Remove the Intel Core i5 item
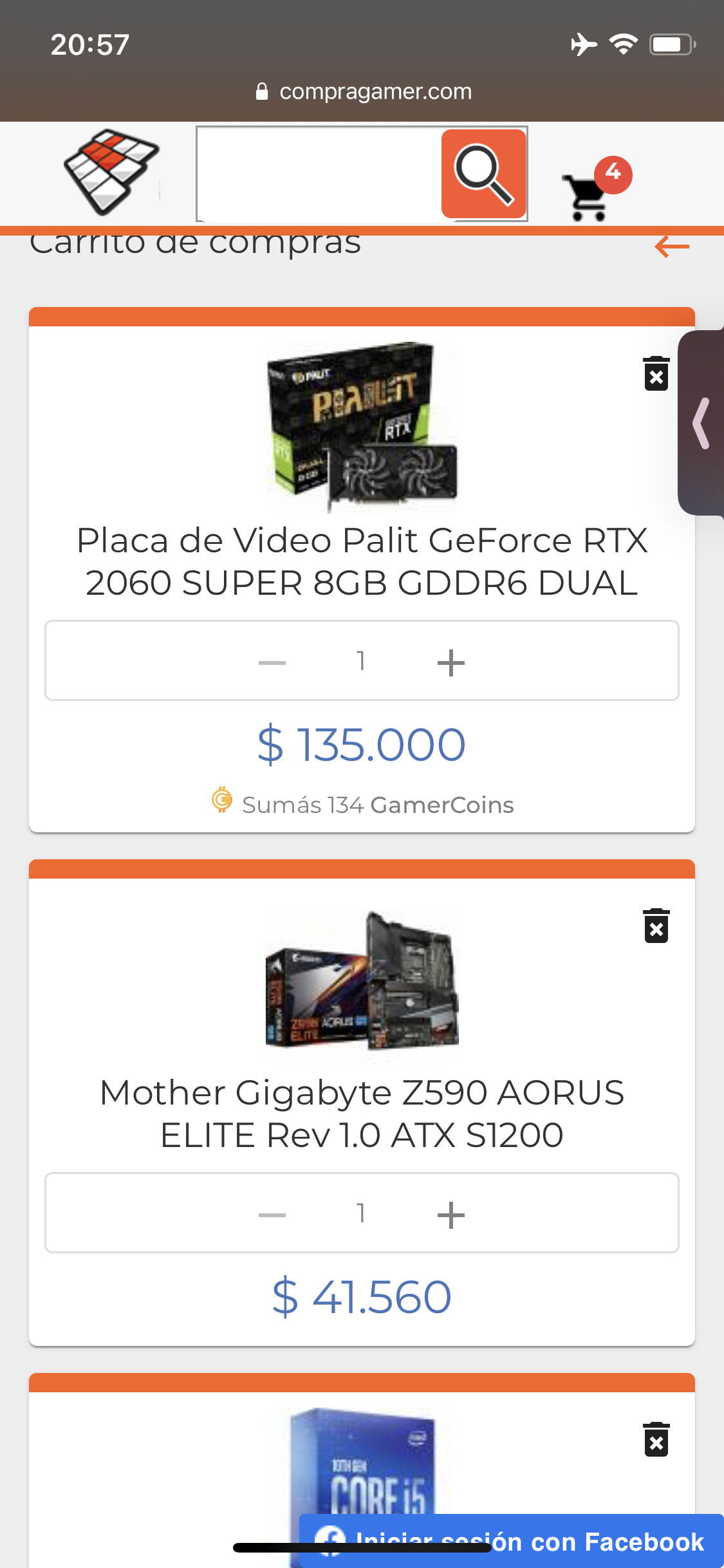This screenshot has height=1568, width=724. pyautogui.click(x=656, y=1439)
